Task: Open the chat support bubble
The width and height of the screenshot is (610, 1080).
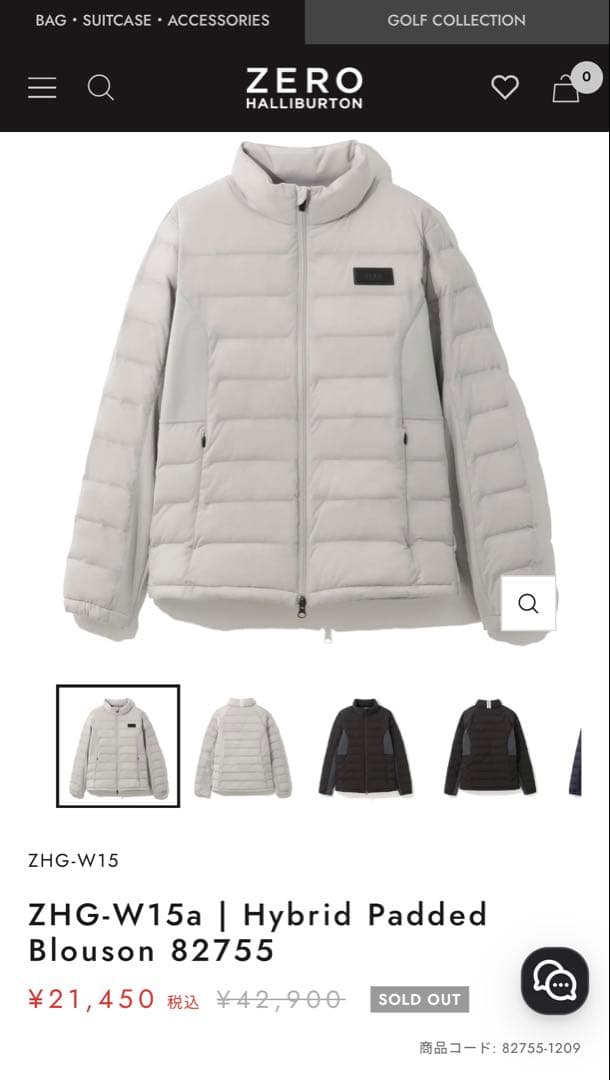Action: point(554,981)
